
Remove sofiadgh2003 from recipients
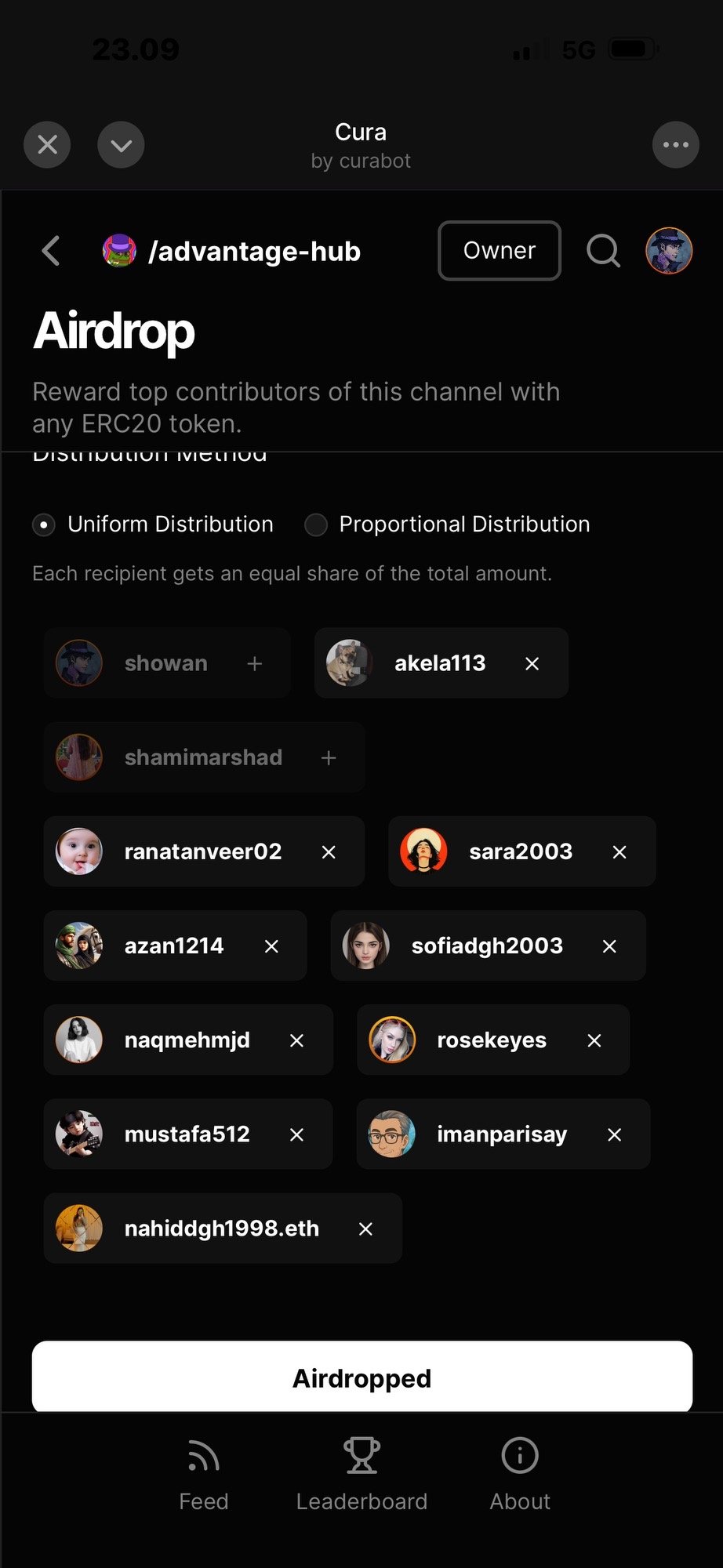[609, 946]
